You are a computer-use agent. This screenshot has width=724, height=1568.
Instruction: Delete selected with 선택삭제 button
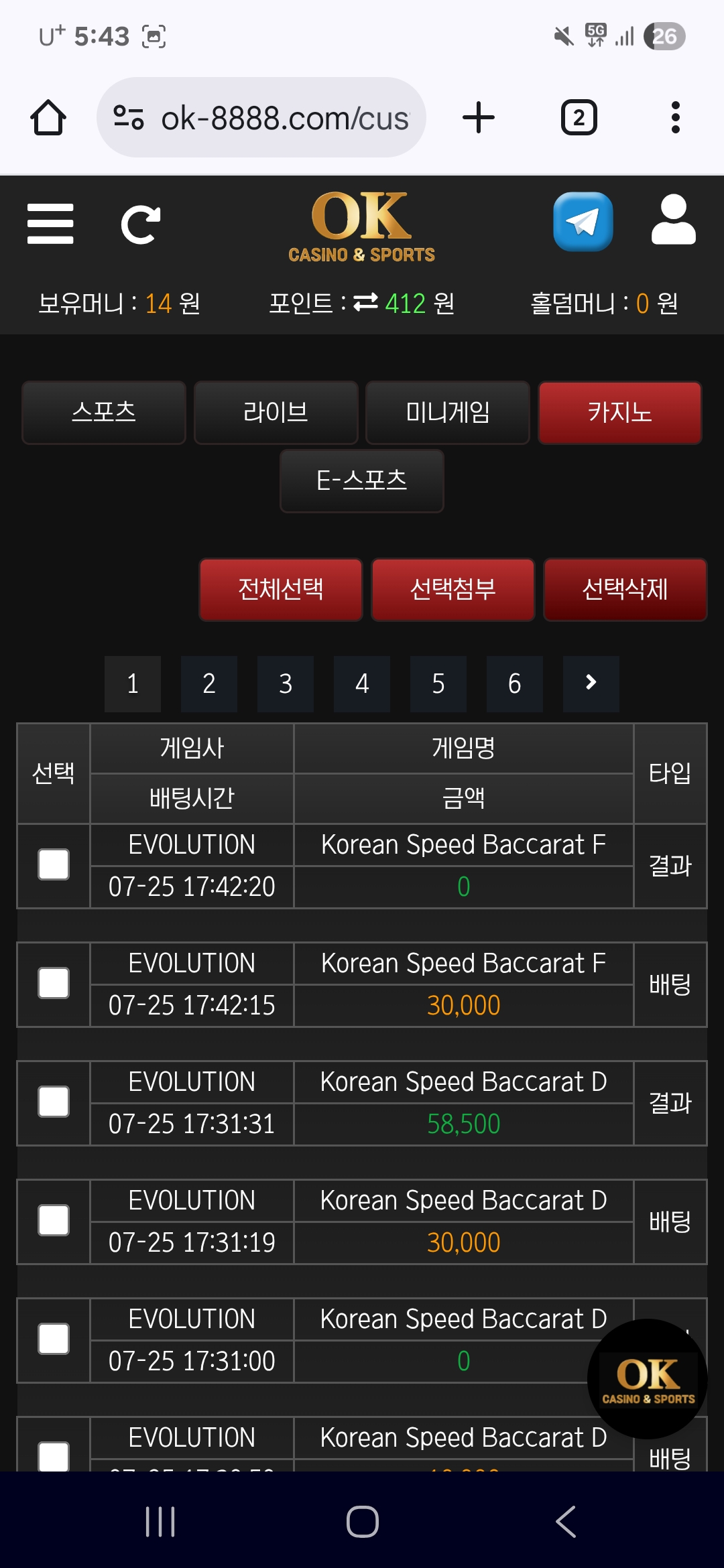(x=625, y=590)
